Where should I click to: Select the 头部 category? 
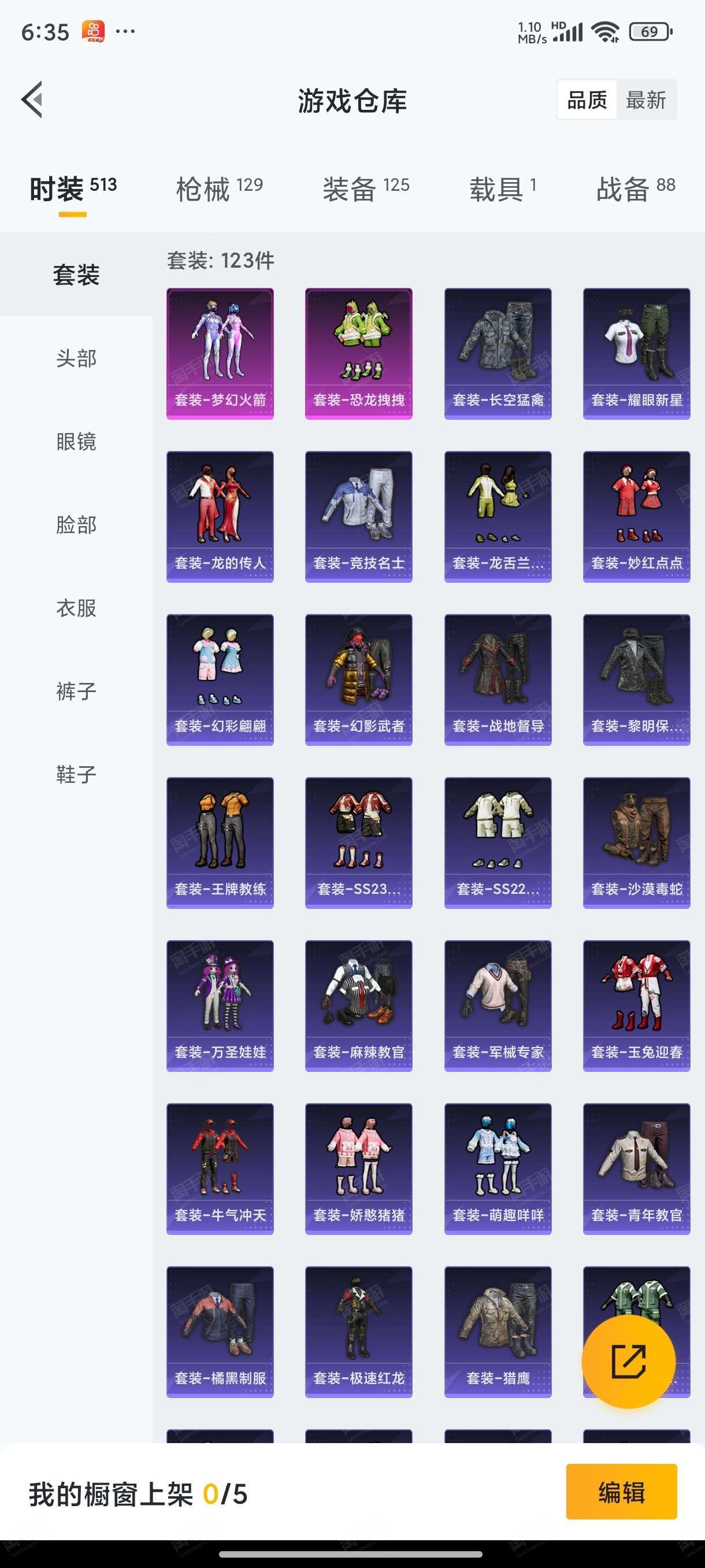click(x=76, y=358)
